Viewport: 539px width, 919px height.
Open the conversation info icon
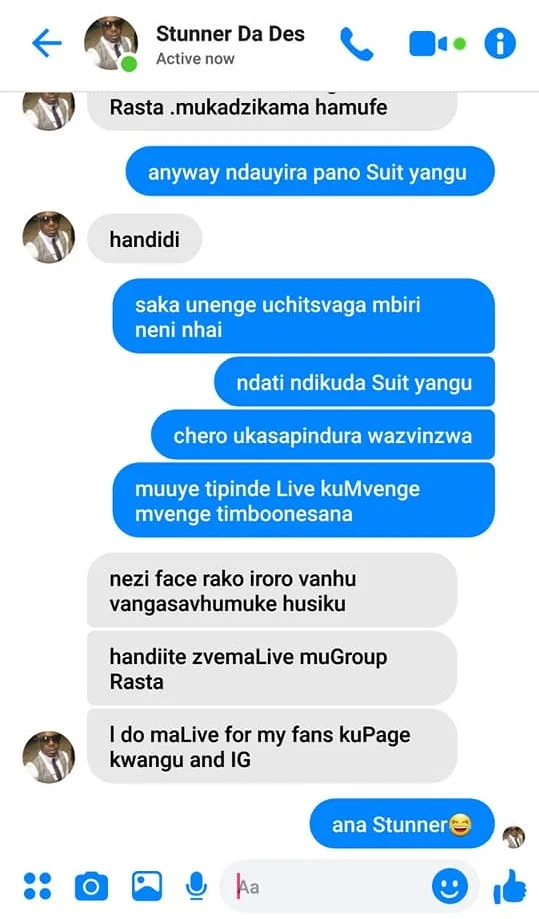point(500,43)
